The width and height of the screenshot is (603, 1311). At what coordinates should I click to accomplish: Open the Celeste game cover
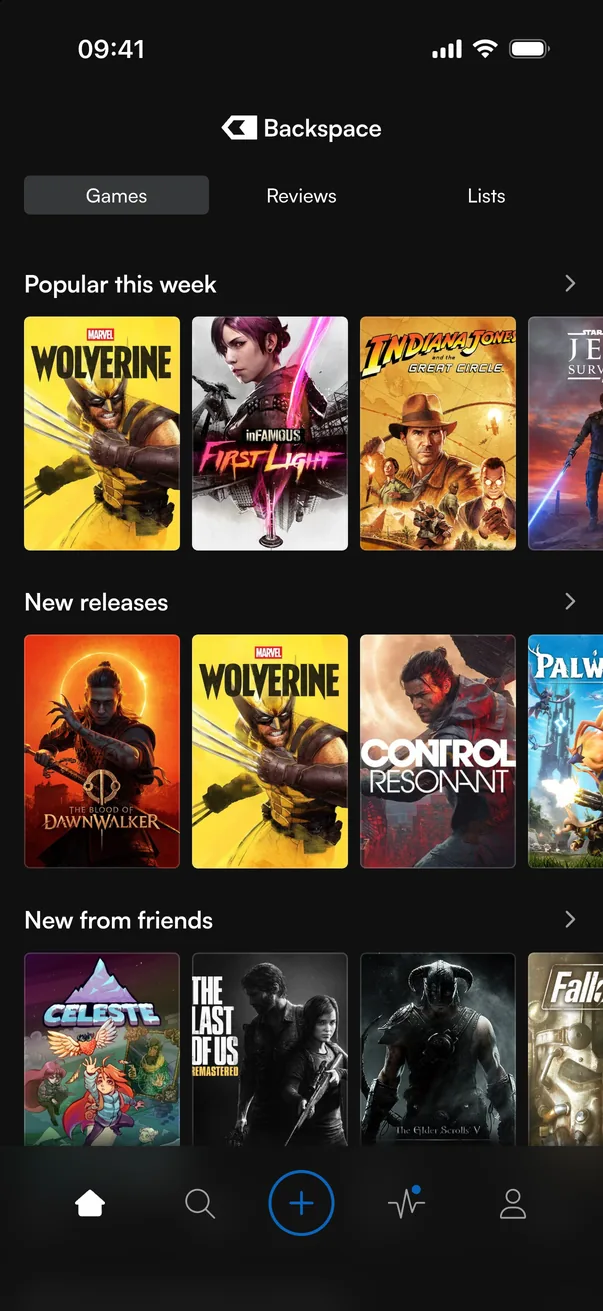coord(102,1049)
